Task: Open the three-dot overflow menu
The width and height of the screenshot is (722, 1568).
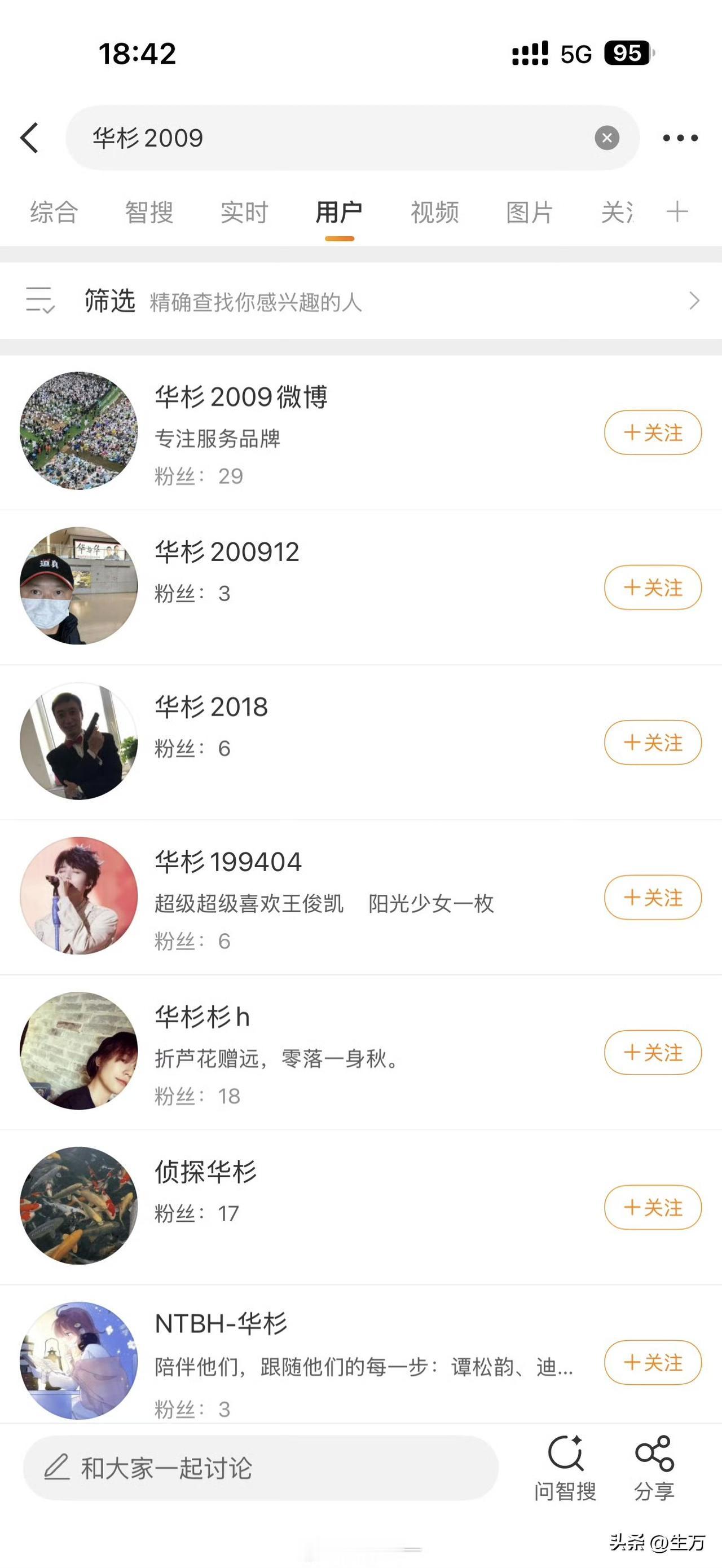Action: tap(680, 138)
